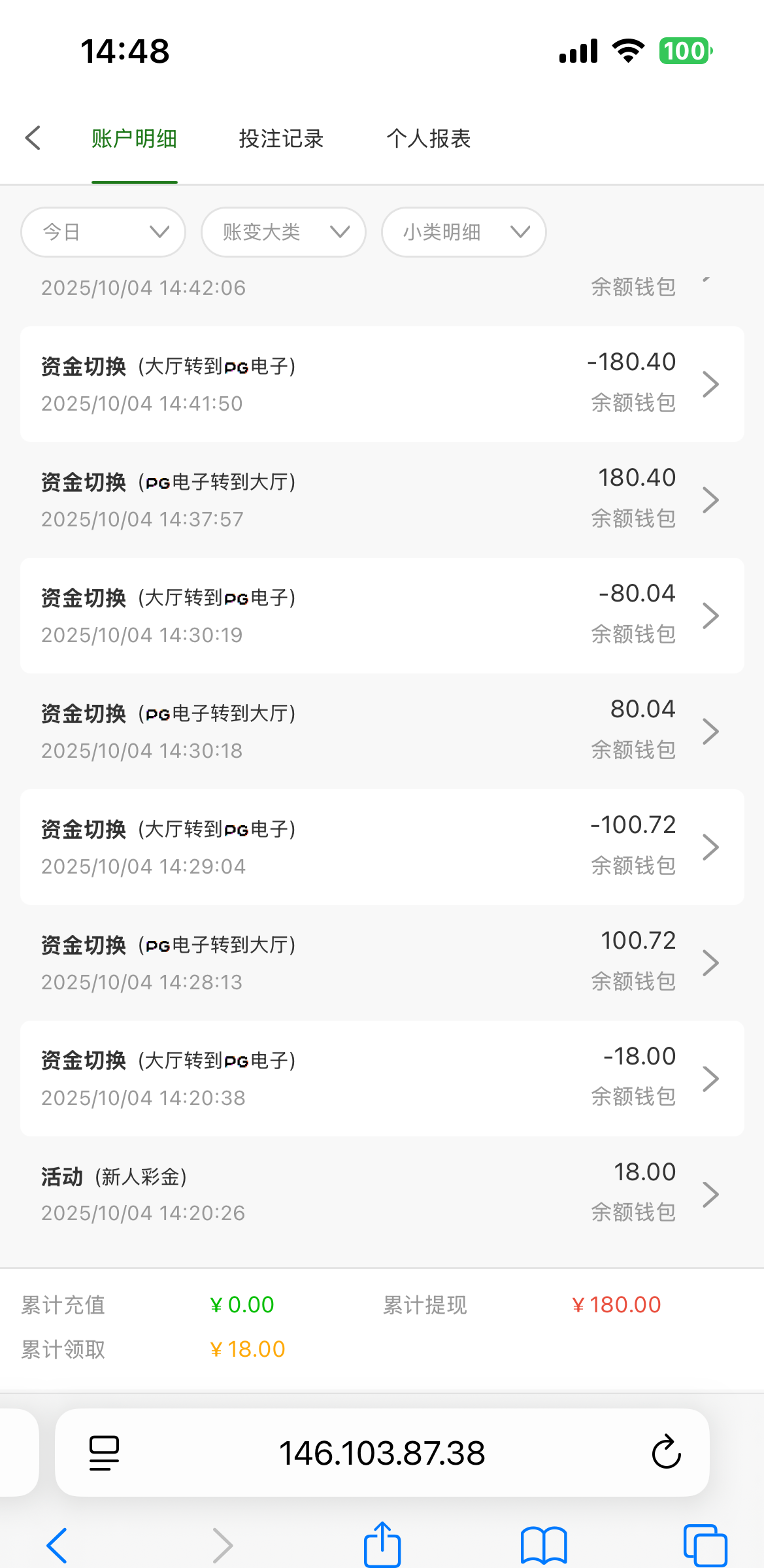
Task: Show the open browser tabs
Action: point(705,1544)
